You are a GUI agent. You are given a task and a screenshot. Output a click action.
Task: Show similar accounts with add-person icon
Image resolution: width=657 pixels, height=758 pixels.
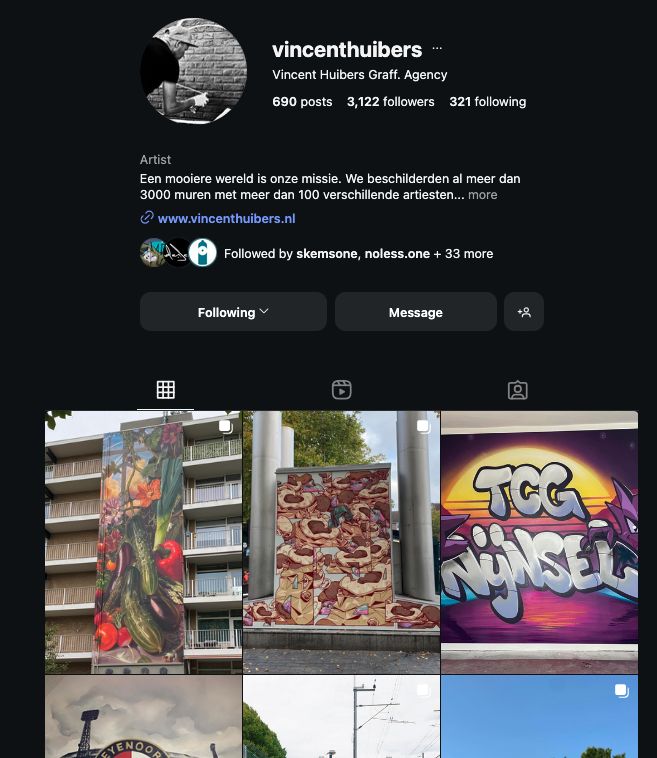tap(524, 312)
